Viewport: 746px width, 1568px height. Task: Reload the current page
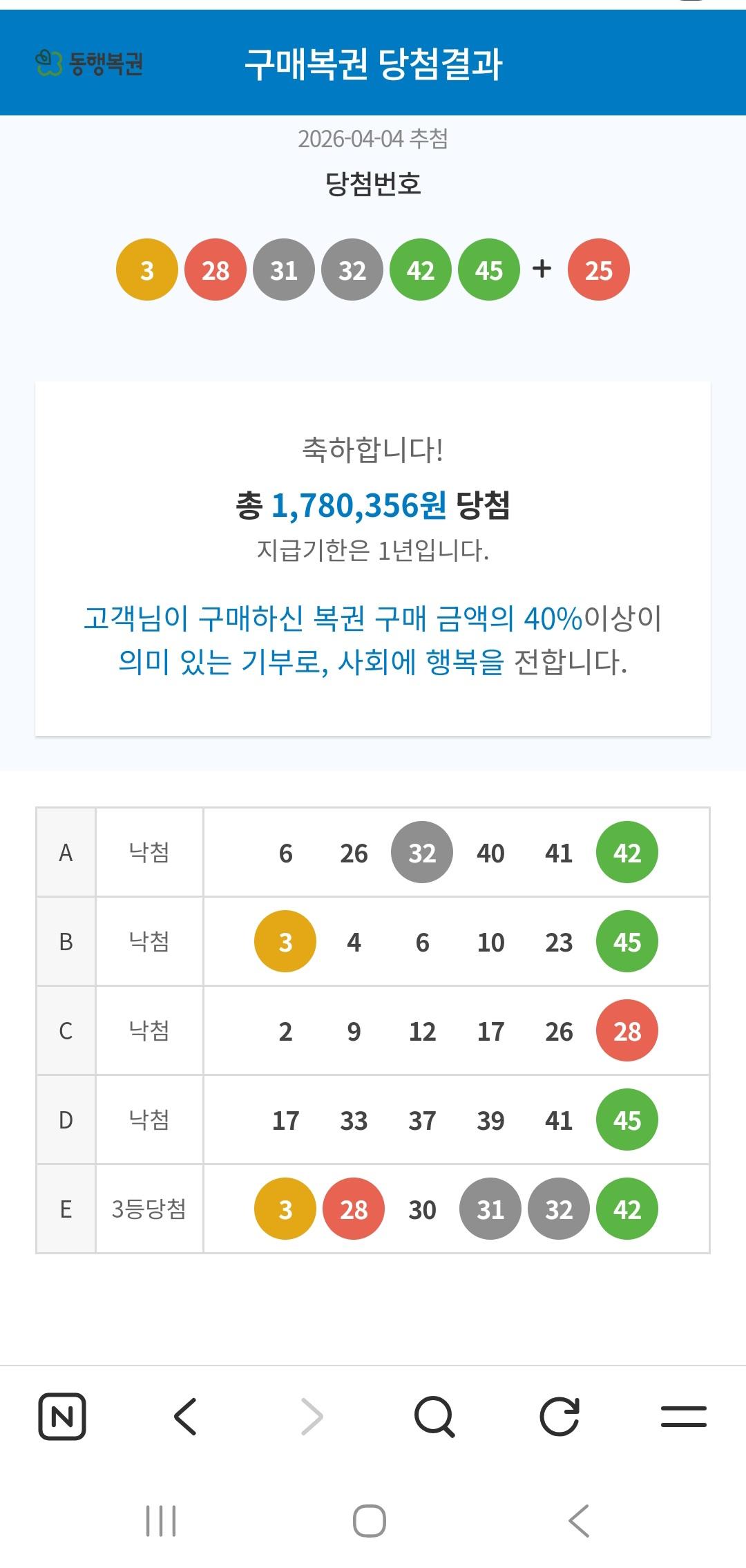559,1417
